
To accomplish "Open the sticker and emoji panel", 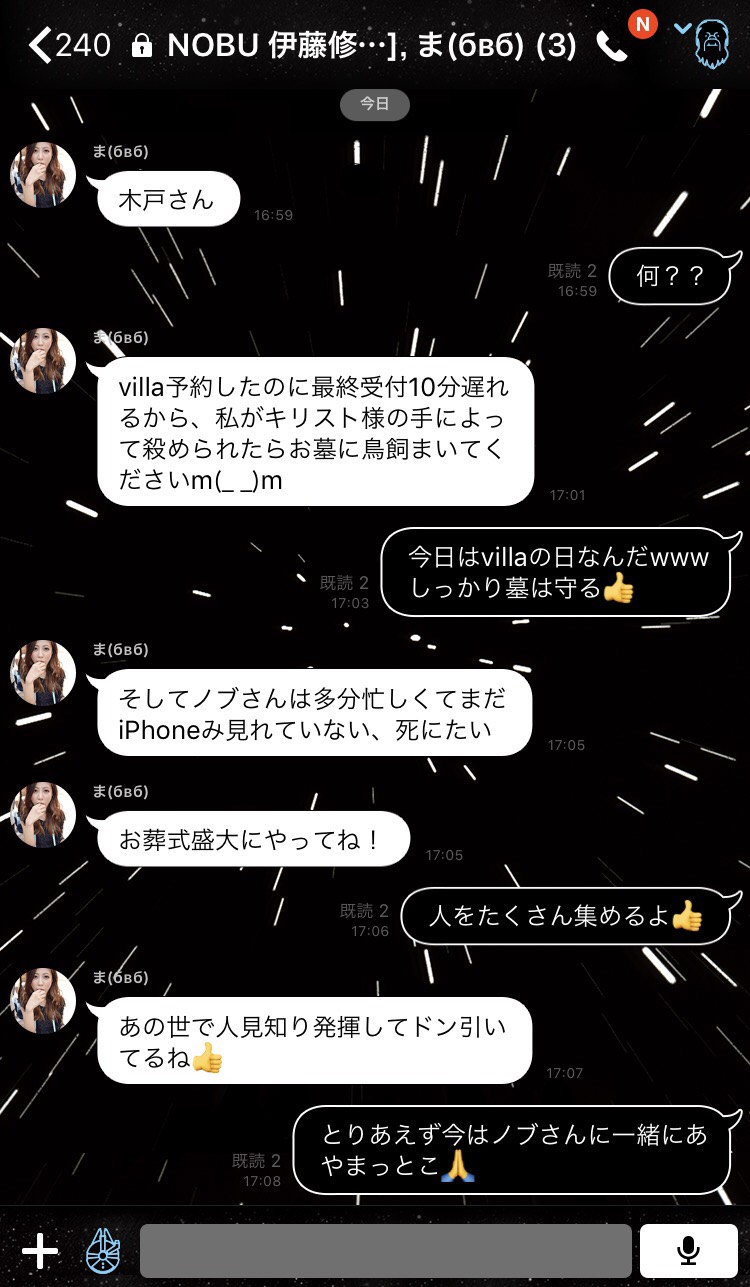I will (x=103, y=1250).
